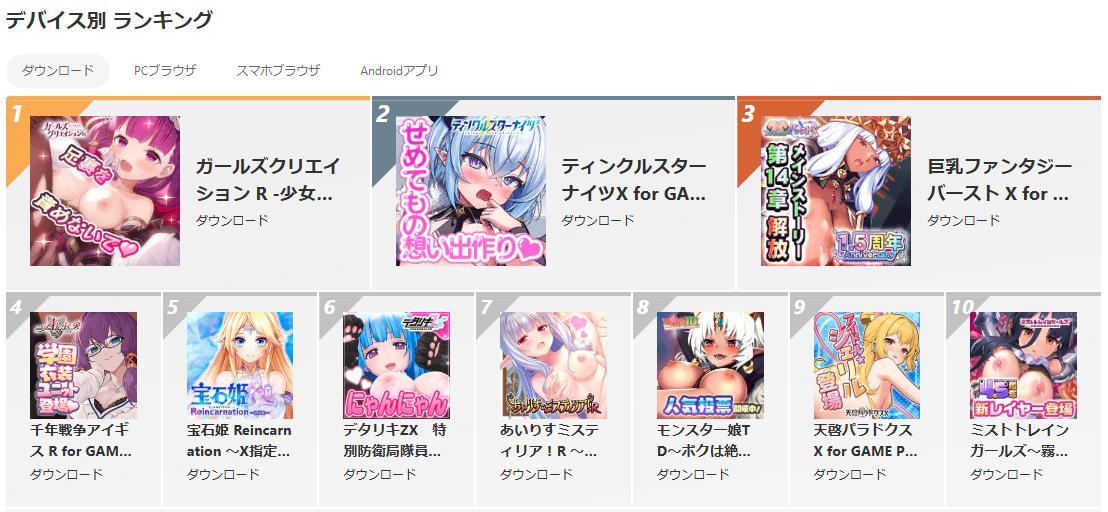The image size is (1108, 512).
Task: Open rank 6 デタリキZX card
Action: coord(396,399)
